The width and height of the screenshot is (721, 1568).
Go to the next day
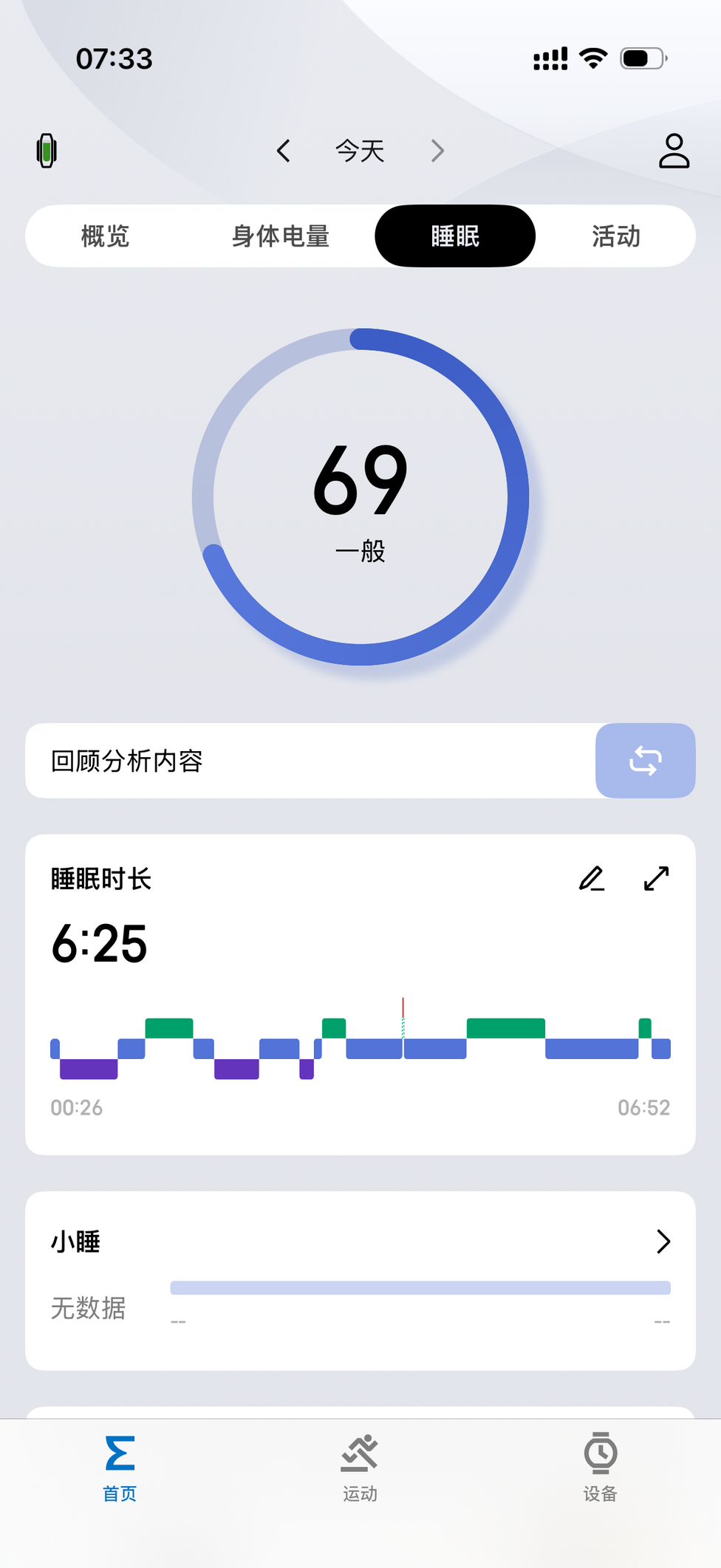pyautogui.click(x=437, y=151)
